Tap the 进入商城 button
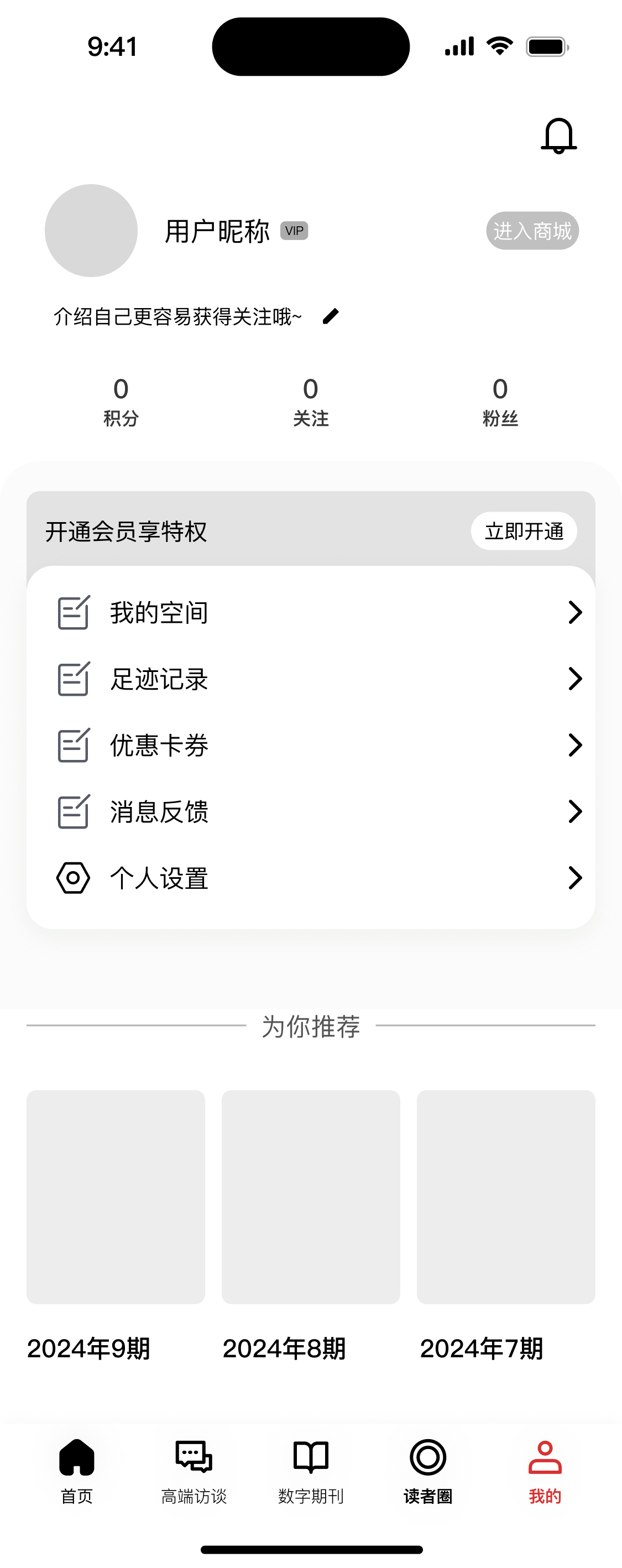Viewport: 622px width, 1568px height. 532,231
